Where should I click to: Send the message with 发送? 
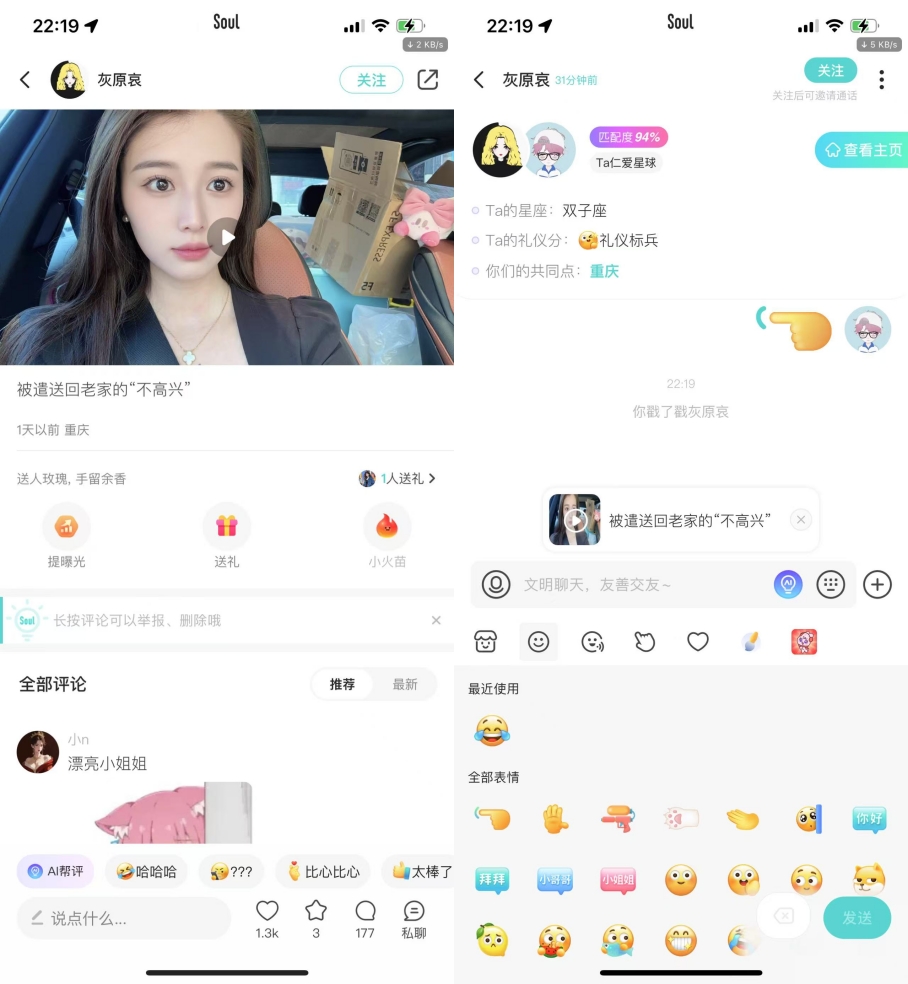point(857,918)
